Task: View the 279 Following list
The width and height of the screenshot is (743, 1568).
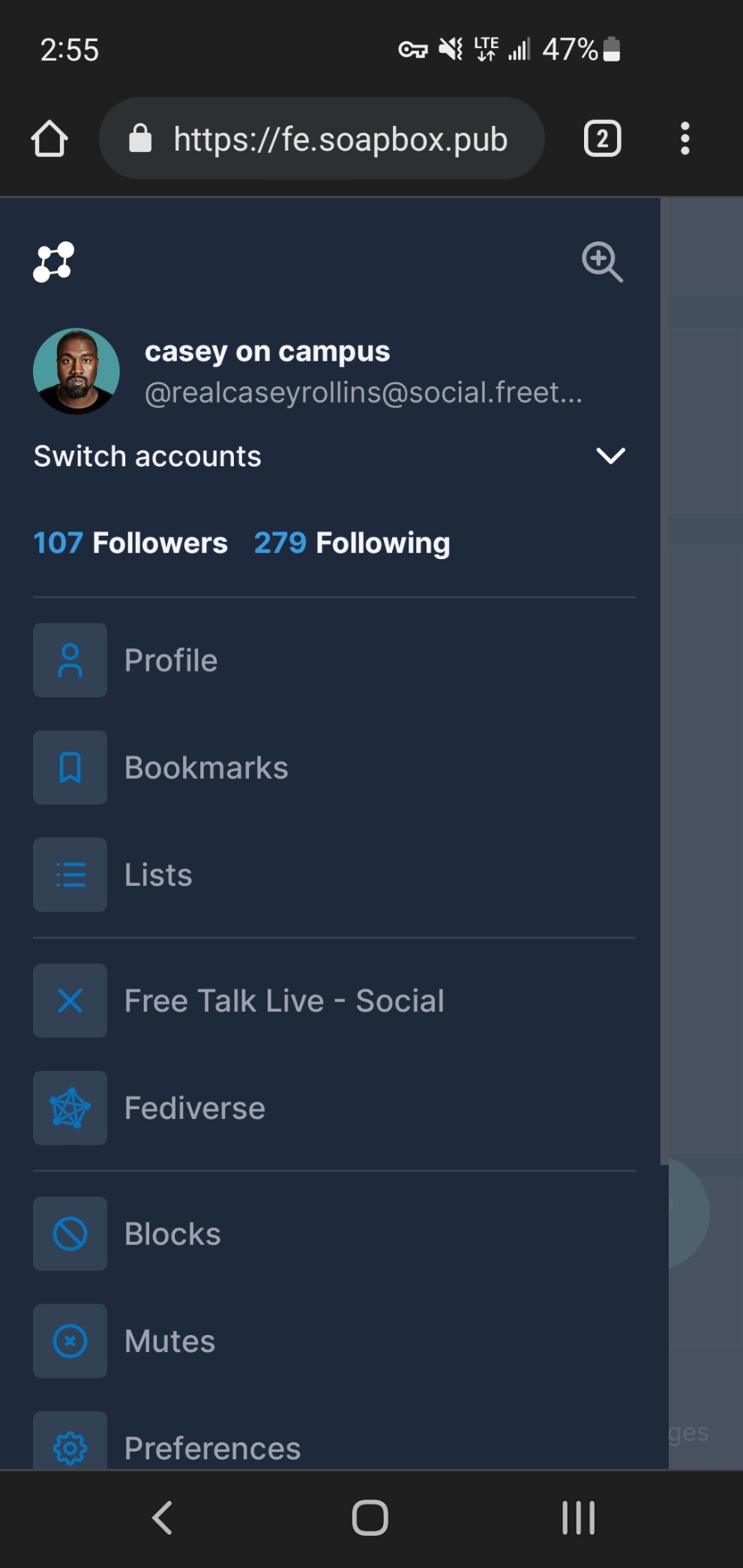Action: [x=352, y=543]
